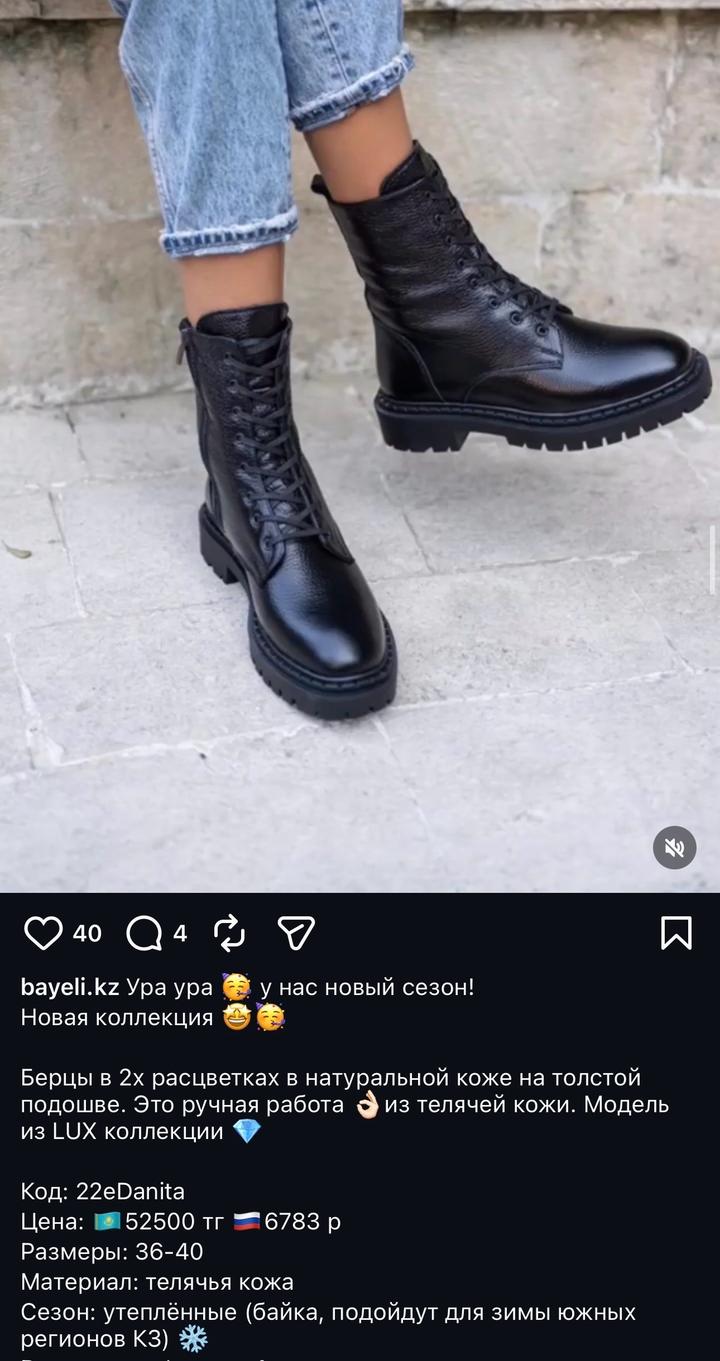Screen dimensions: 720x1361
Task: Repost the boots video
Action: tap(230, 933)
